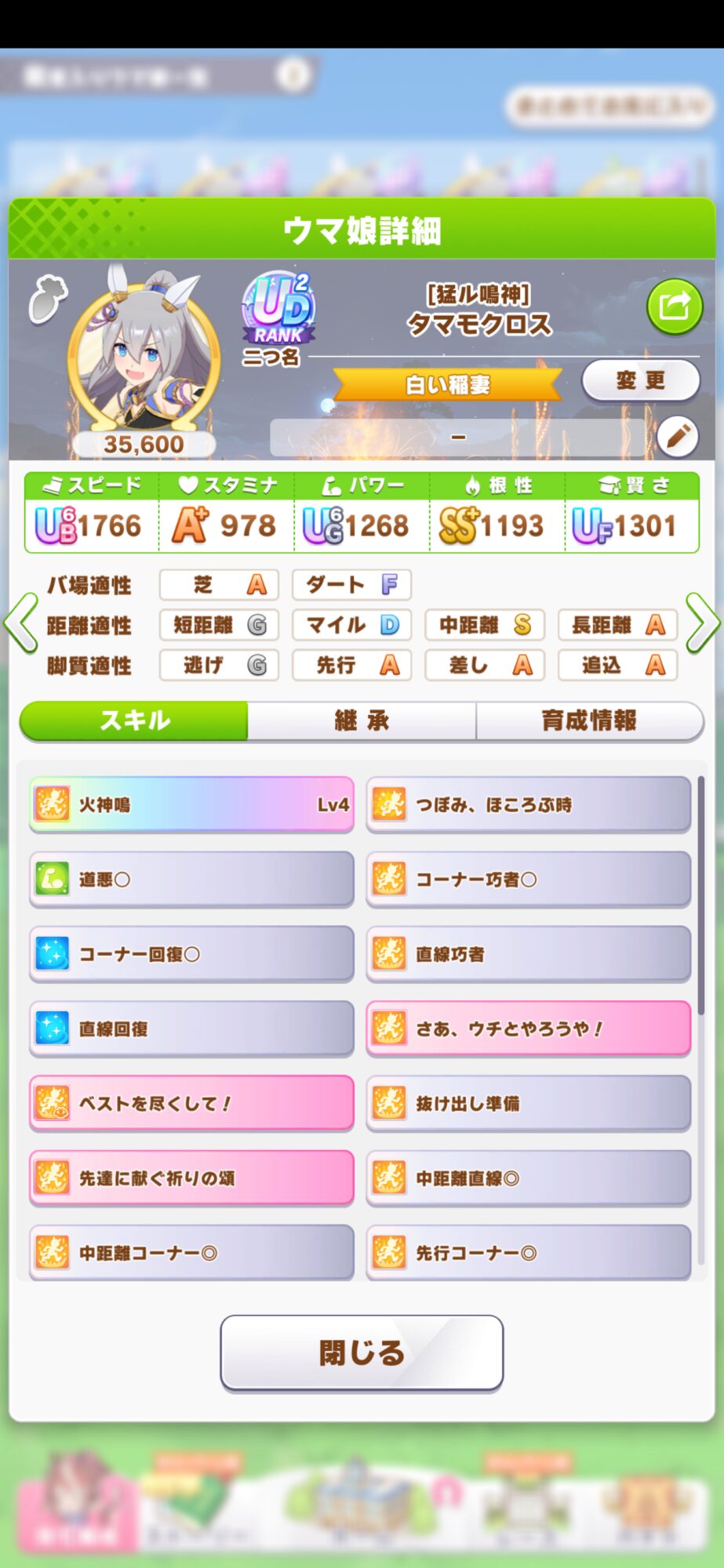Tap the pencil edit icon
The image size is (724, 1568).
click(x=678, y=437)
